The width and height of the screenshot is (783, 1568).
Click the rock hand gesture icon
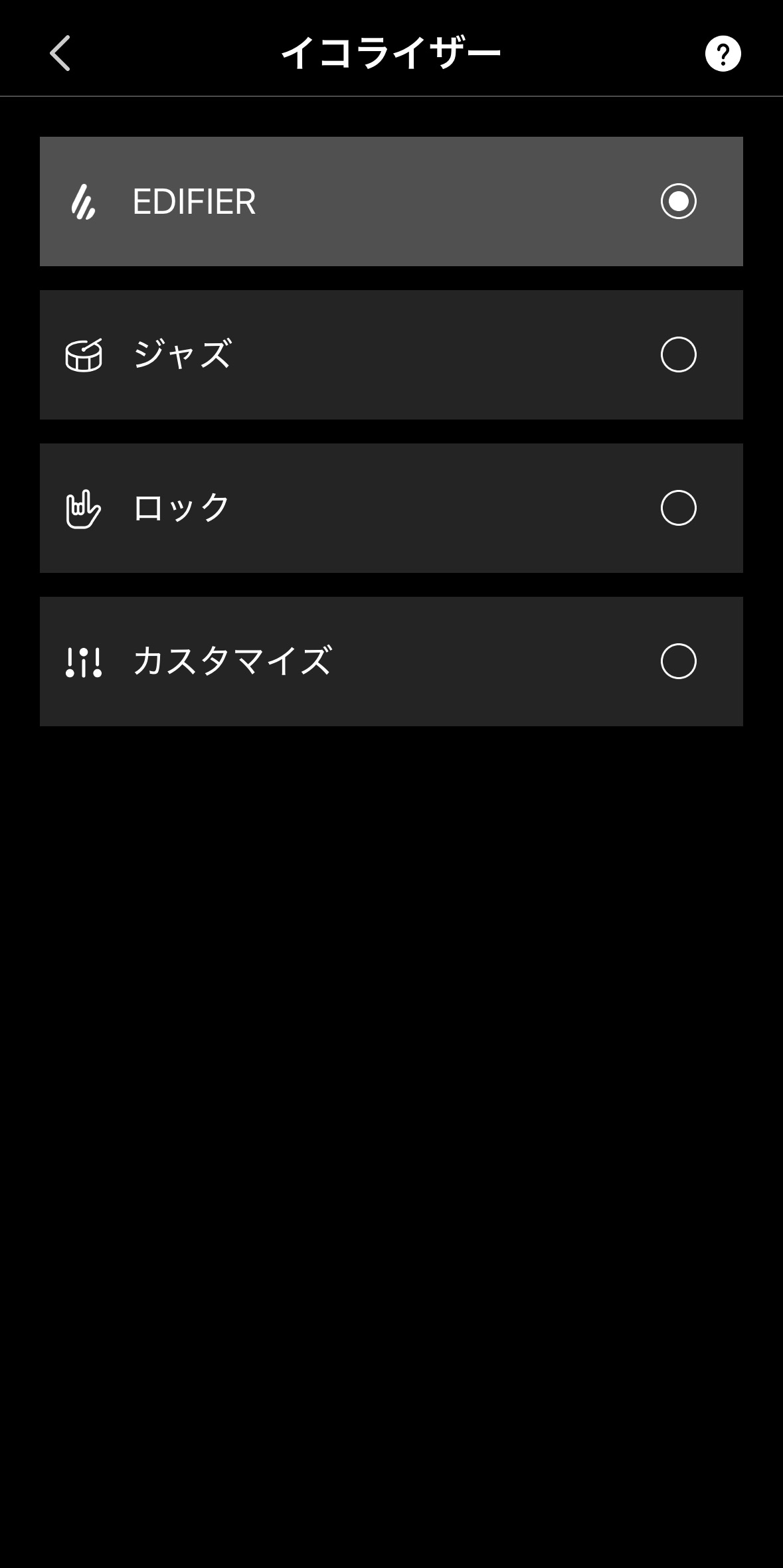pyautogui.click(x=84, y=508)
